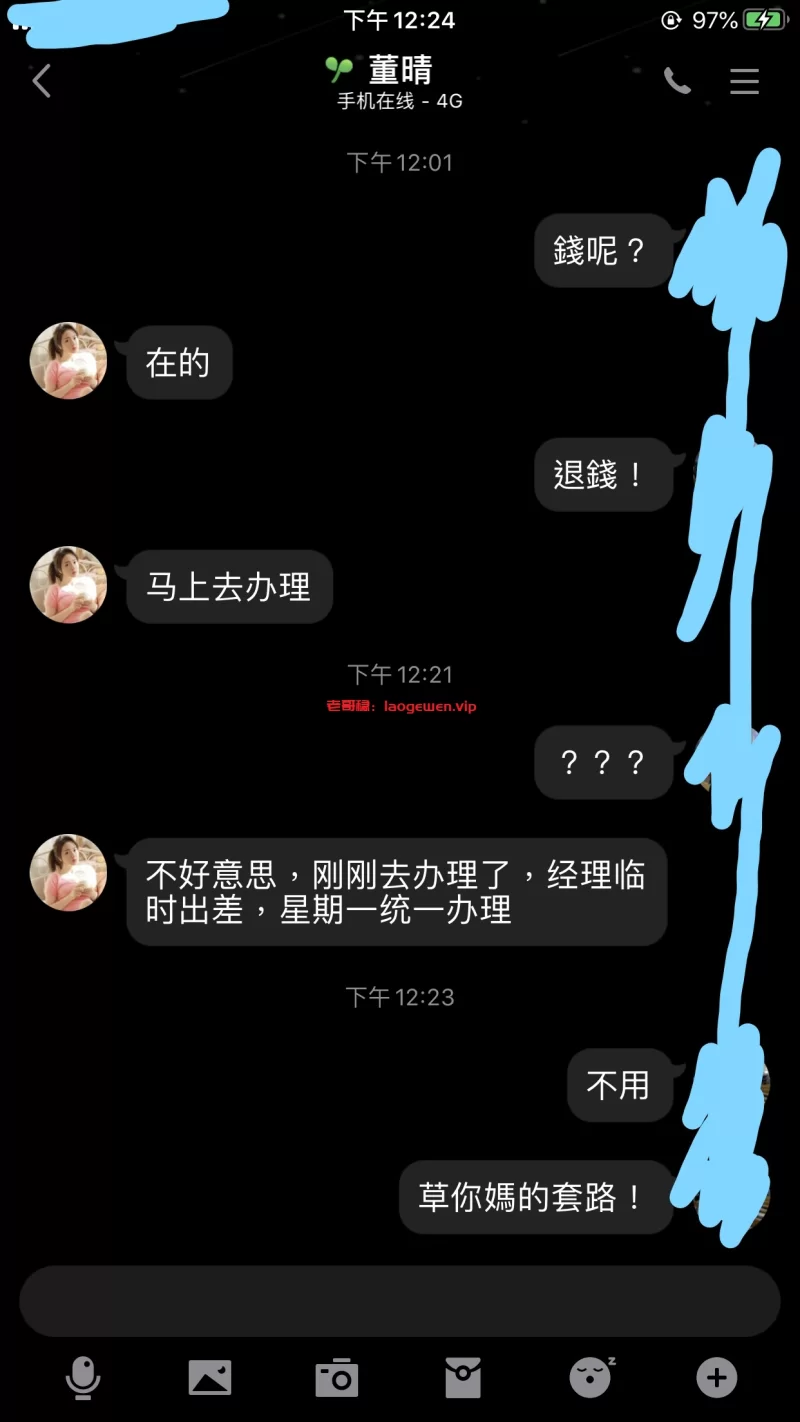
Task: Open the camera to take a photo
Action: coord(336,1378)
